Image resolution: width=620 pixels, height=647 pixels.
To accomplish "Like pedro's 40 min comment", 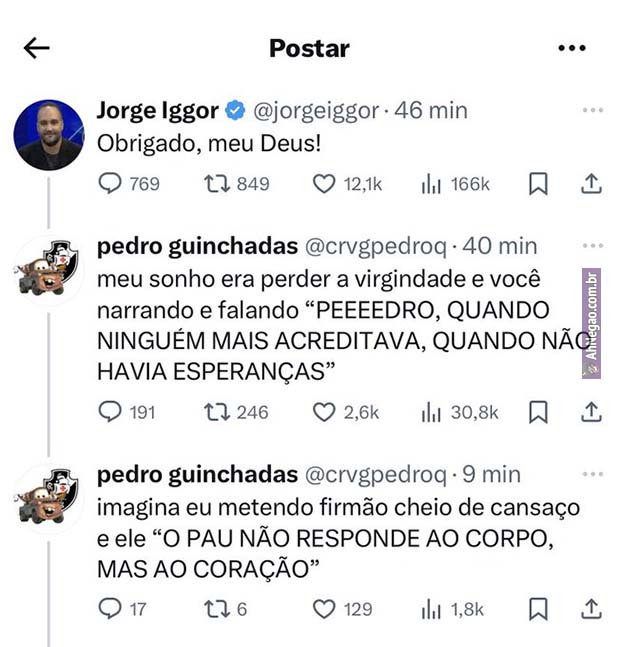I will tap(324, 412).
